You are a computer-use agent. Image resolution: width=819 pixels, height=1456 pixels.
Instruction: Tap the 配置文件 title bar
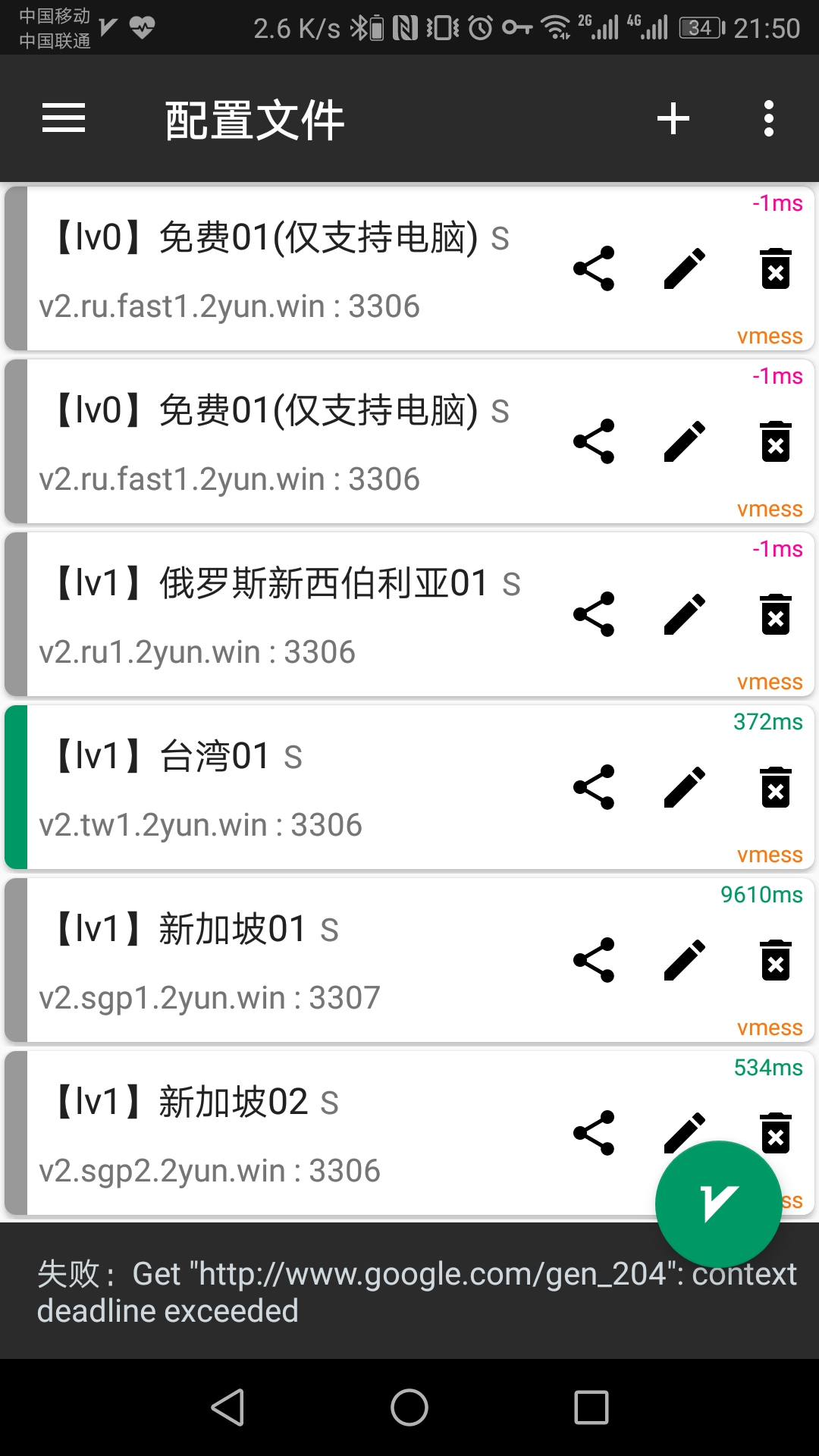click(x=254, y=118)
